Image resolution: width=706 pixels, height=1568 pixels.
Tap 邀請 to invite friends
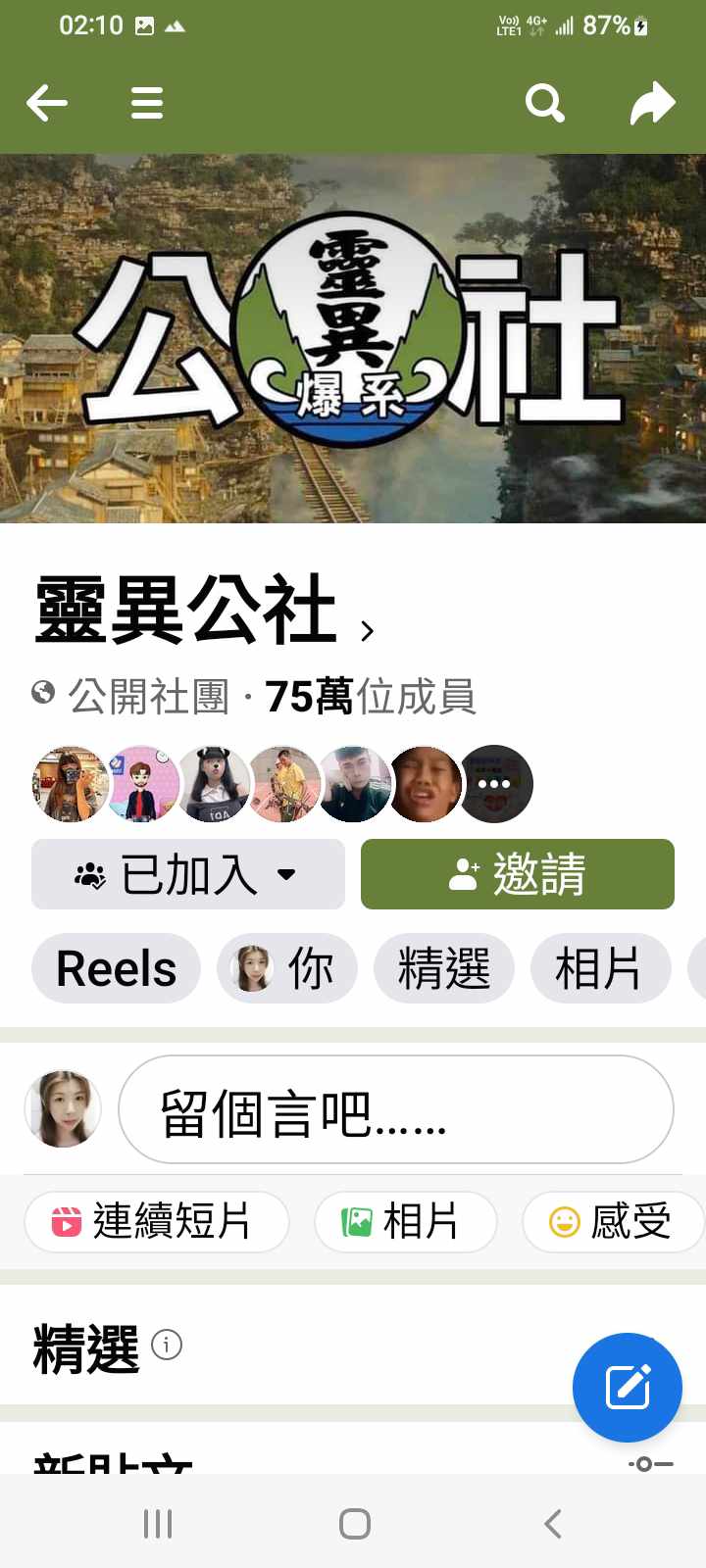pos(518,874)
